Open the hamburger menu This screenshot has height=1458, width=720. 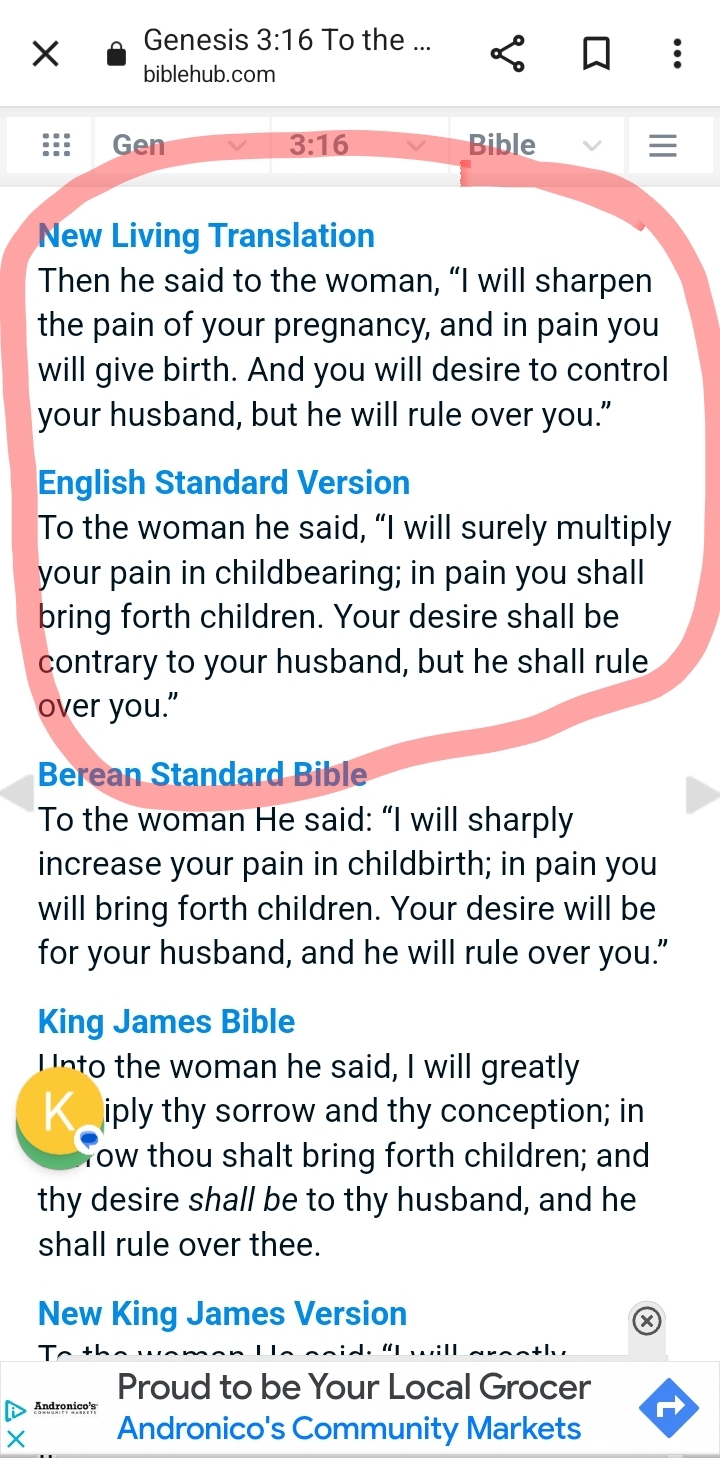[663, 146]
